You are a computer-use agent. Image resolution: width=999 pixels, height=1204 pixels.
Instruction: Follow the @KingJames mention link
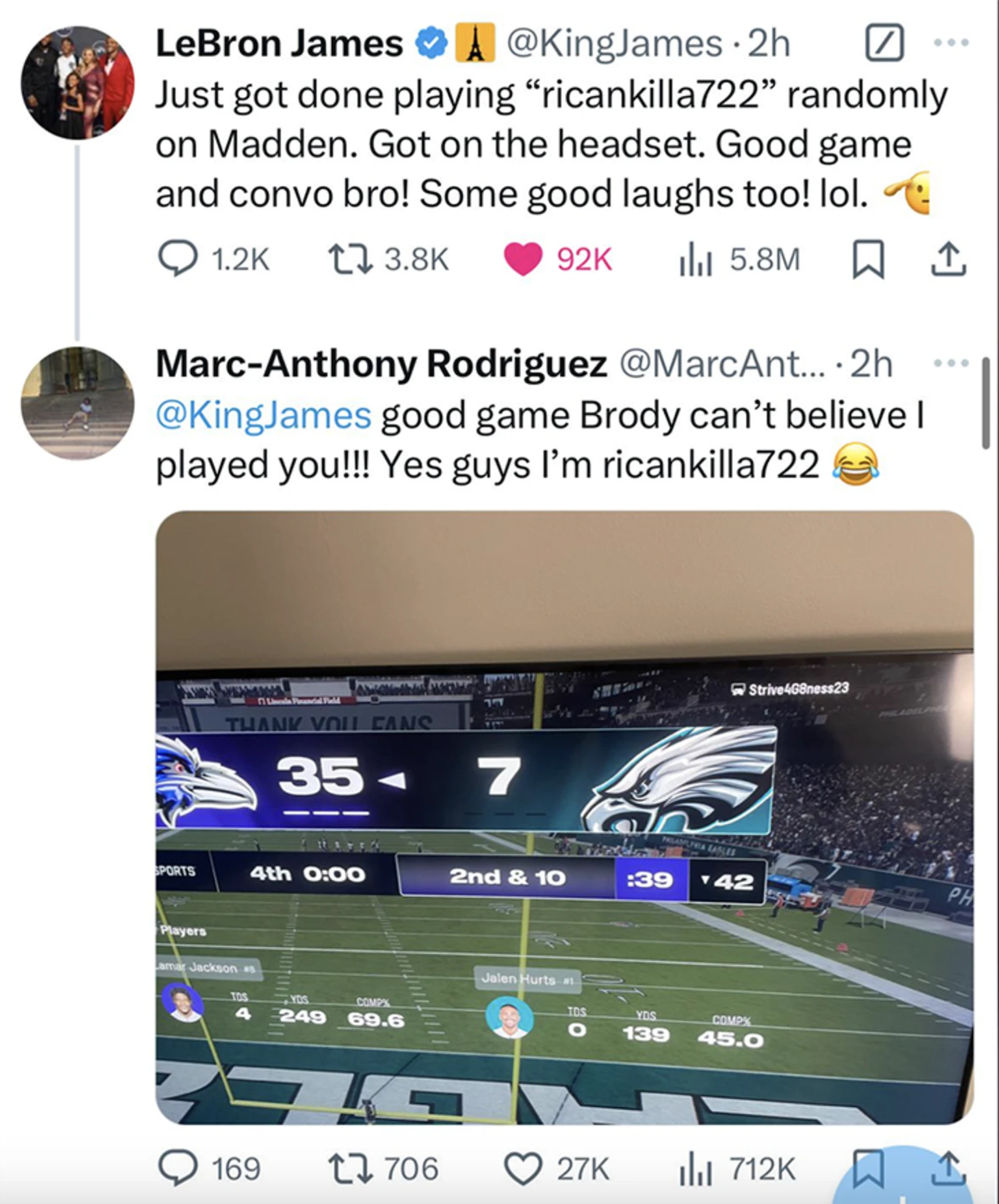263,415
